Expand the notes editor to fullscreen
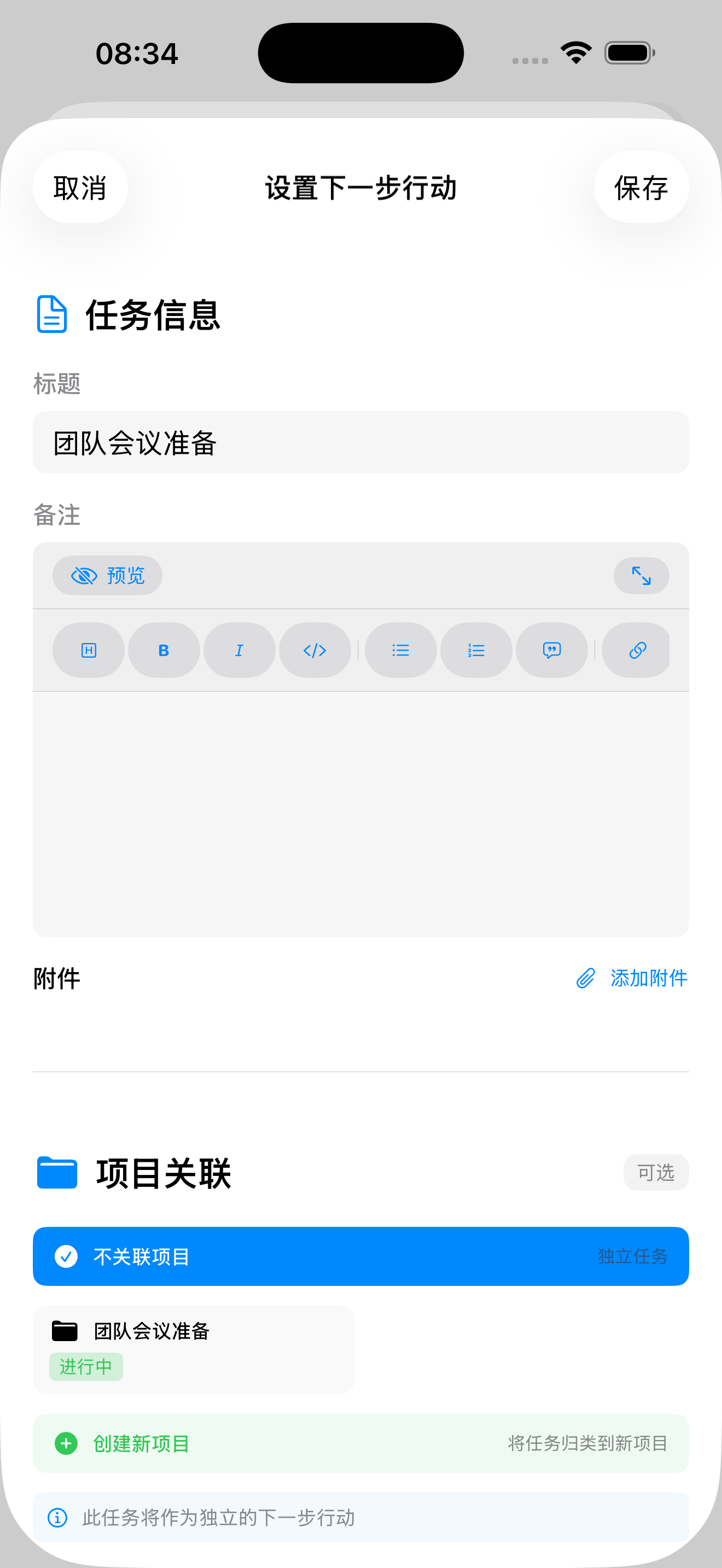 641,575
